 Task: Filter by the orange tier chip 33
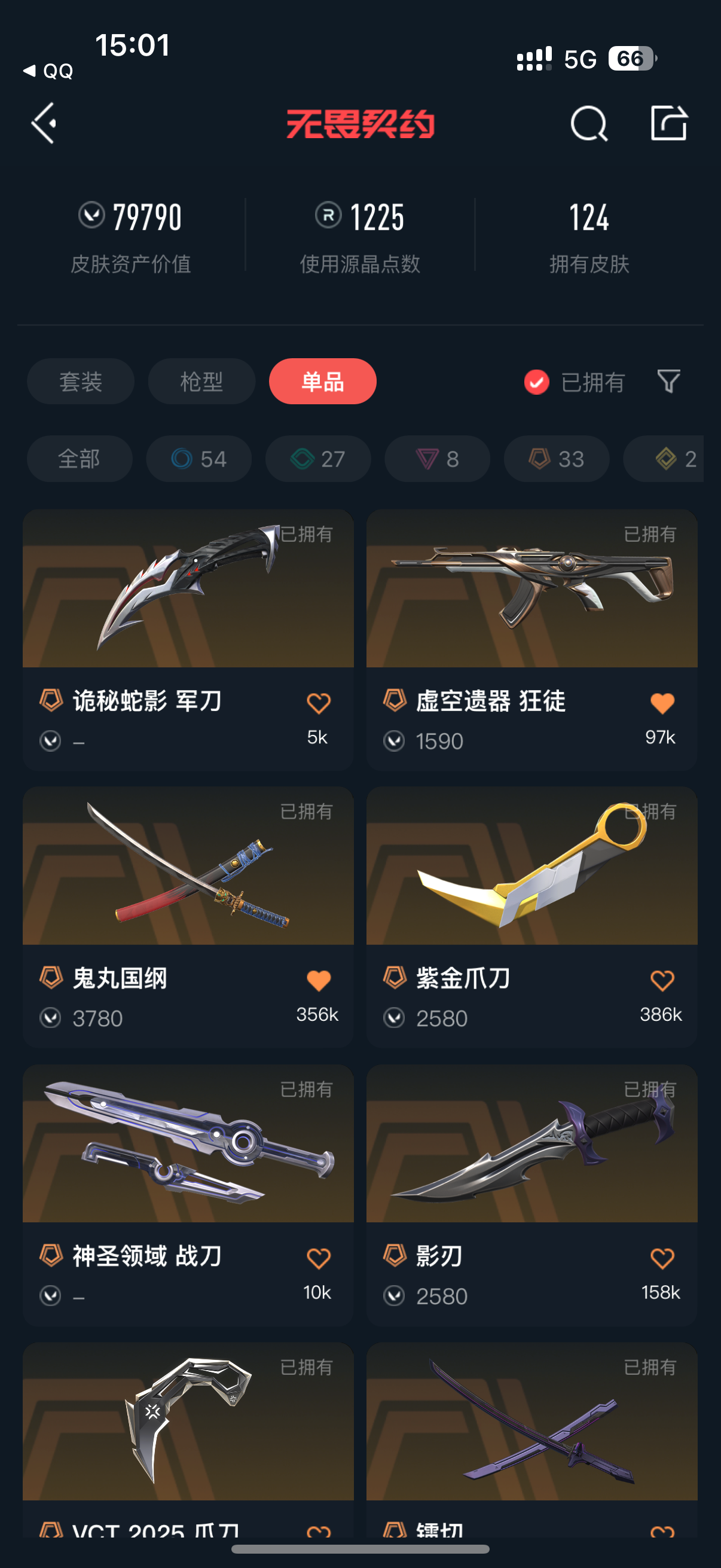click(x=556, y=459)
